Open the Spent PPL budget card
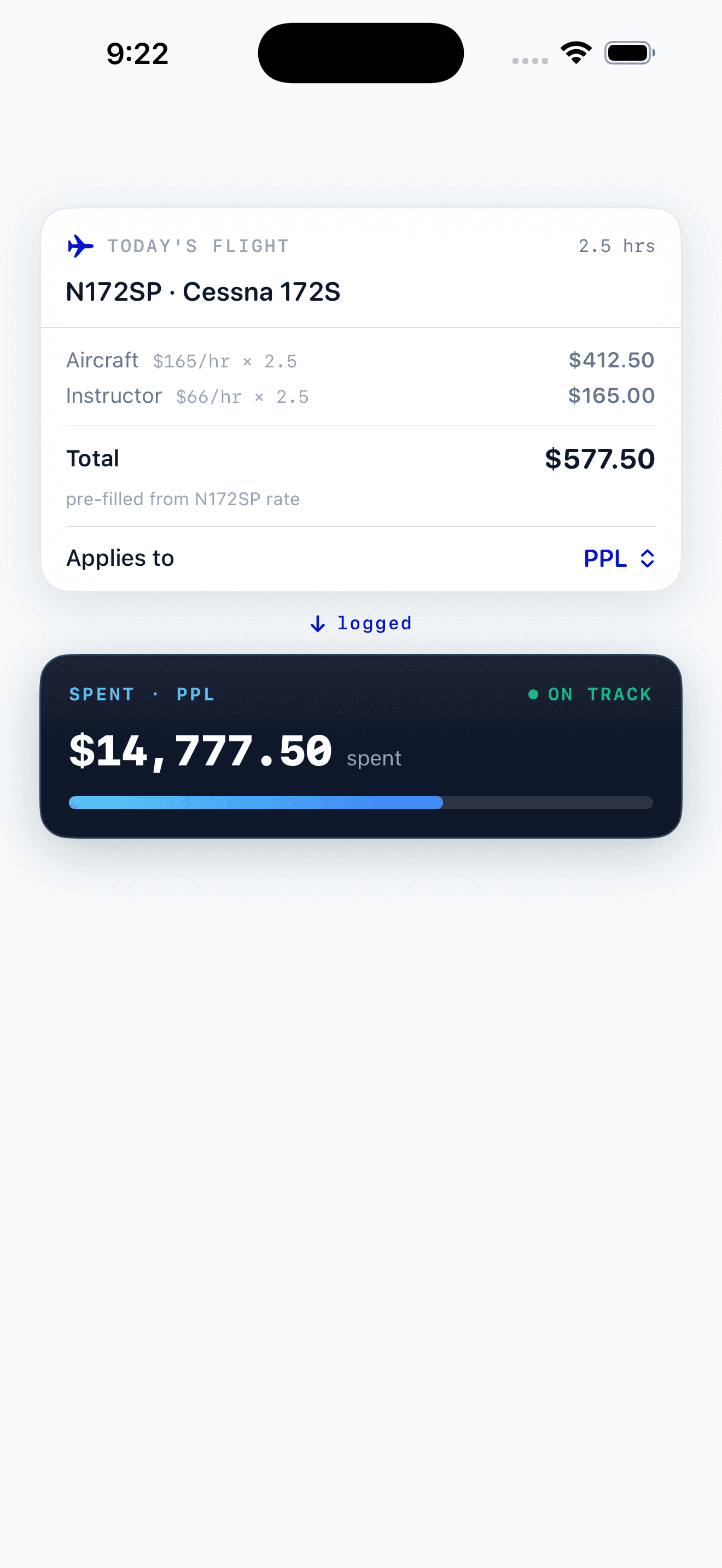 361,746
